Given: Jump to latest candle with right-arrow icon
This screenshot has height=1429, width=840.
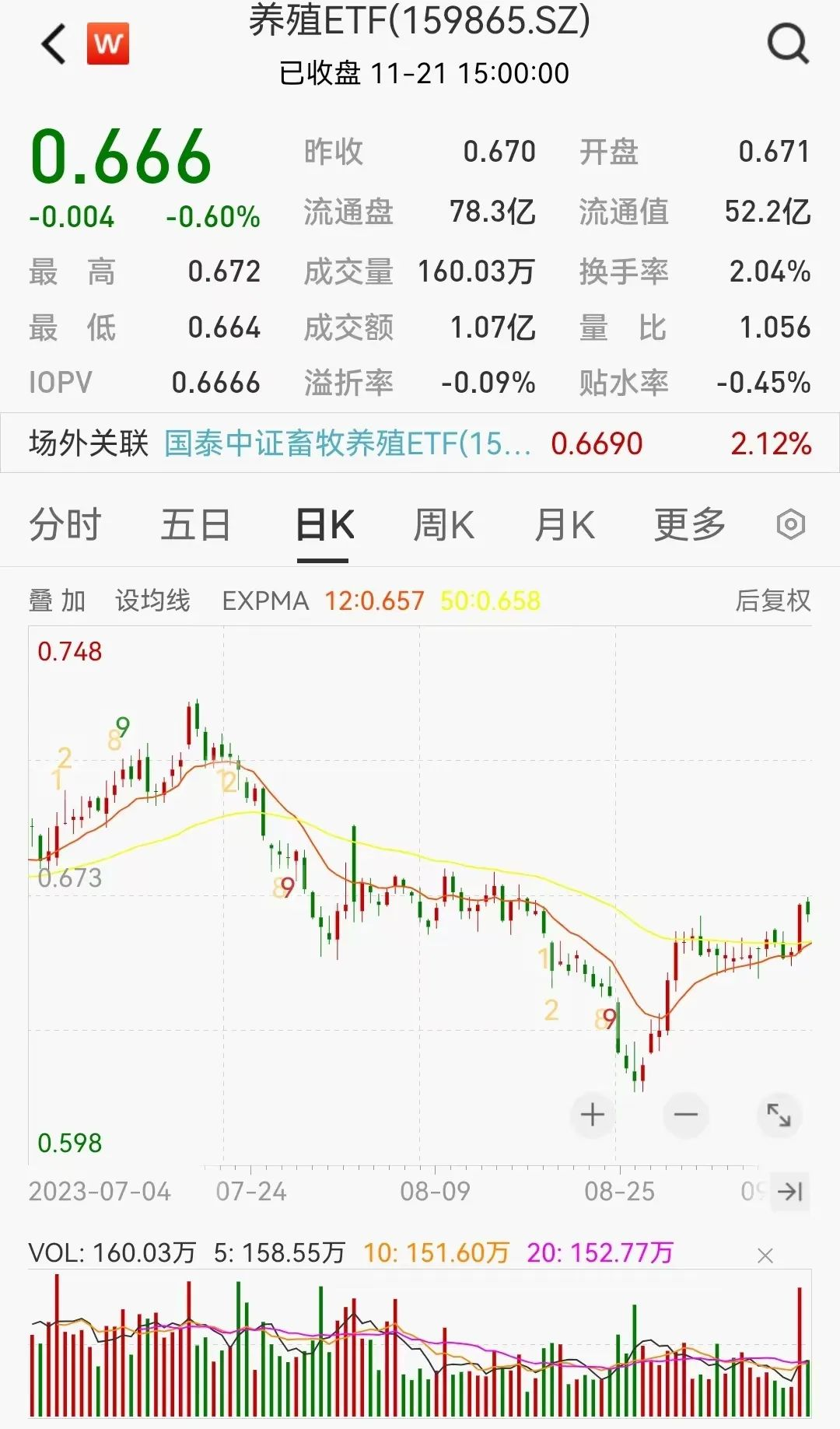Looking at the screenshot, I should coord(791,1191).
